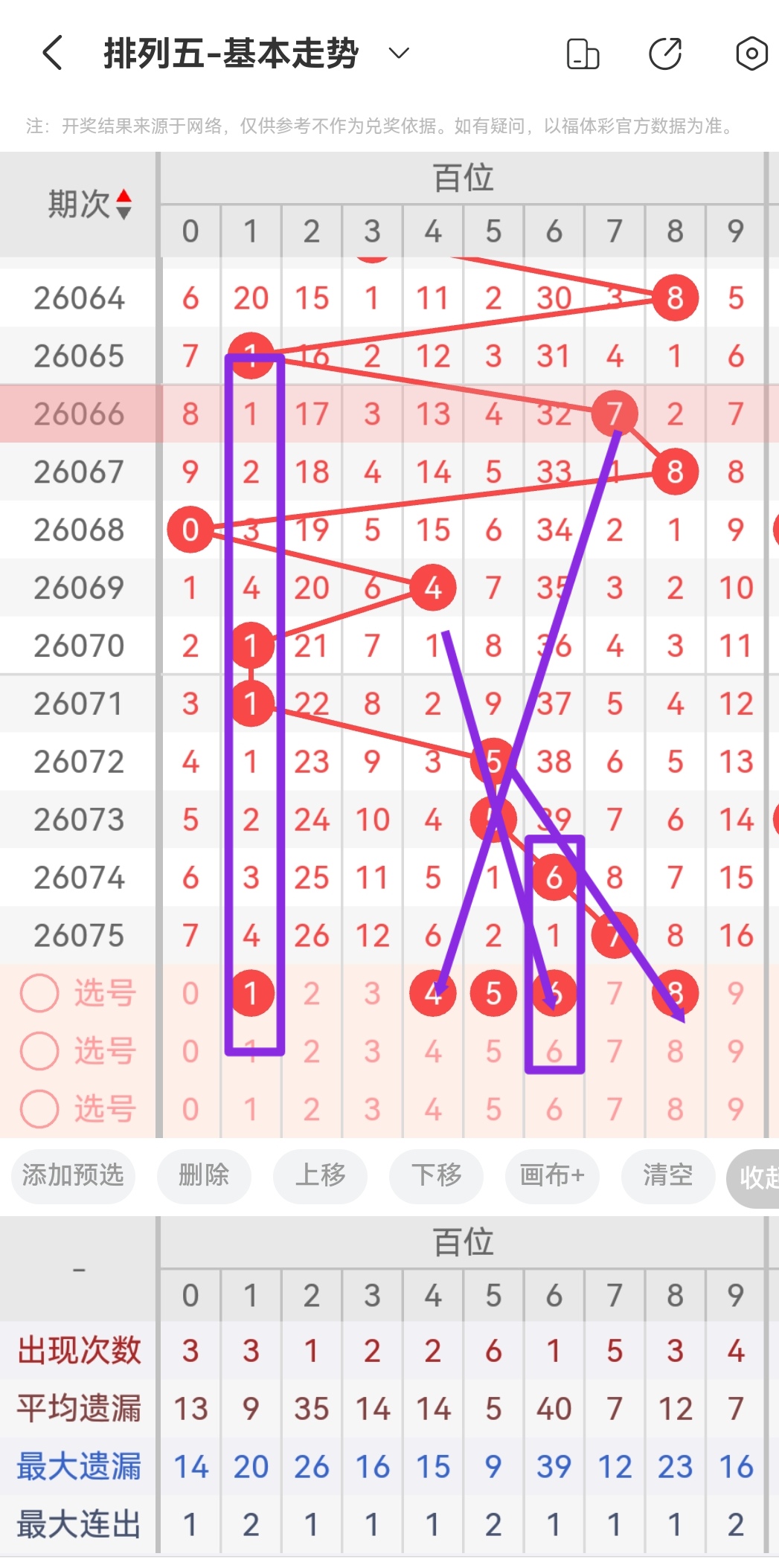The width and height of the screenshot is (779, 1568).
Task: Expand the 排列五-基本走势 title dropdown
Action: click(399, 54)
